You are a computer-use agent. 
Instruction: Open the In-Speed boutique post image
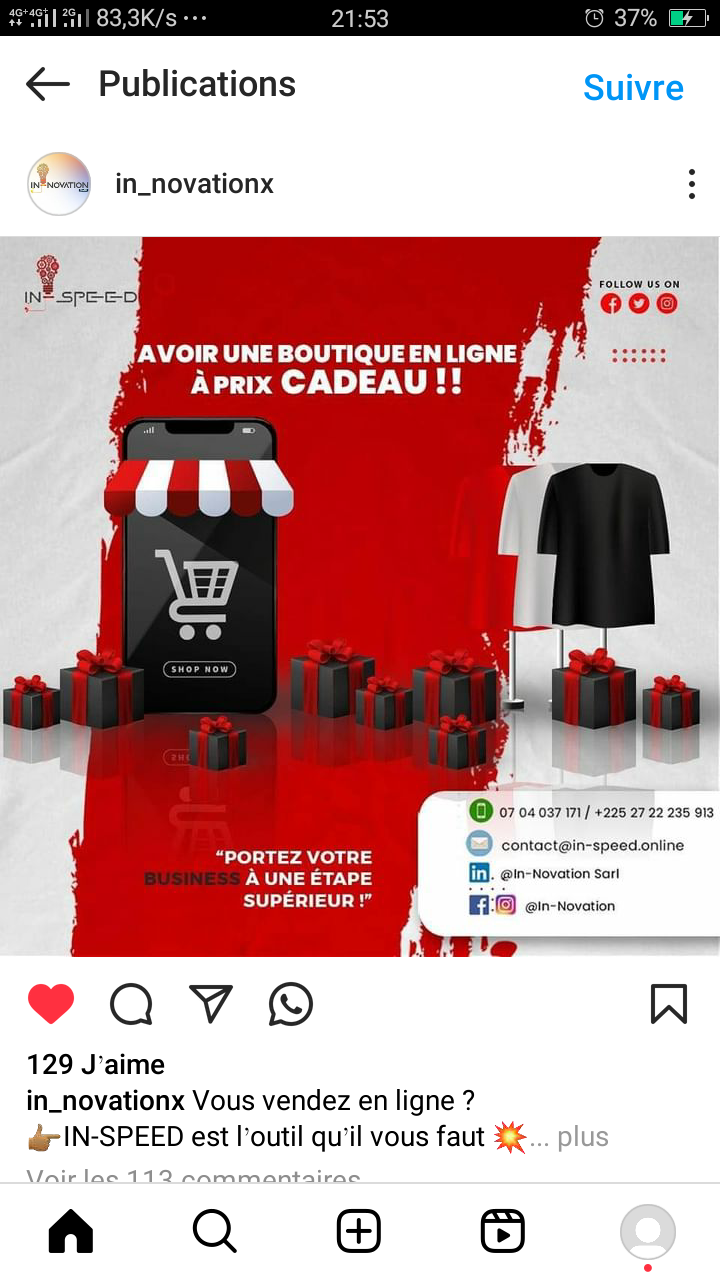[360, 596]
